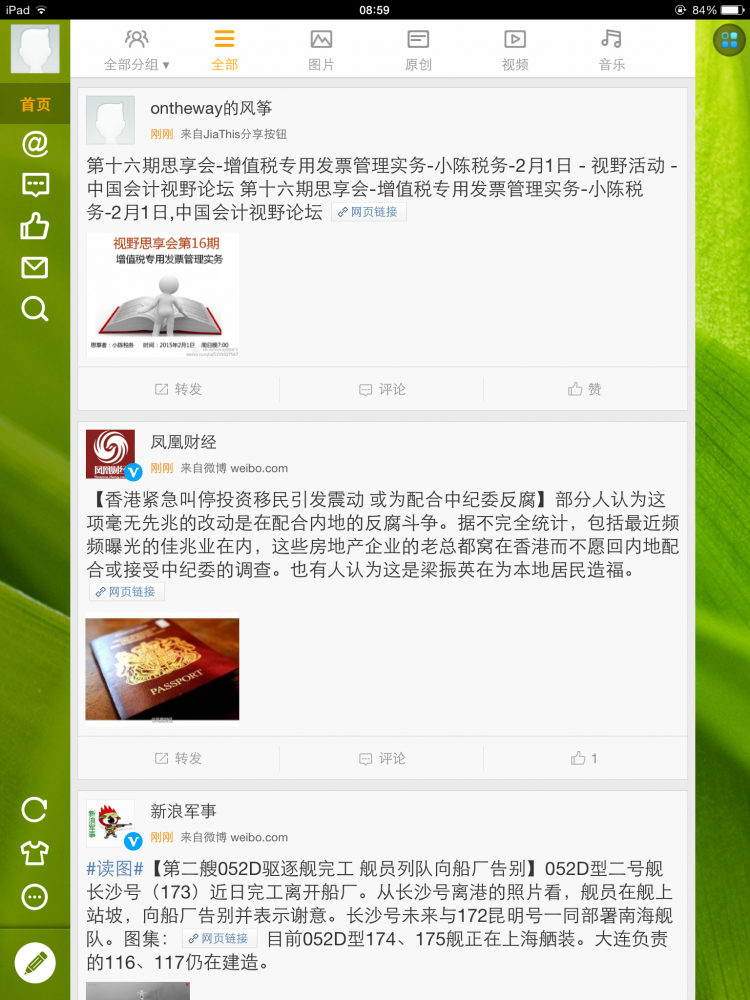Image resolution: width=750 pixels, height=1000 pixels.
Task: View the passport image in 凤凰财经 post
Action: (162, 669)
